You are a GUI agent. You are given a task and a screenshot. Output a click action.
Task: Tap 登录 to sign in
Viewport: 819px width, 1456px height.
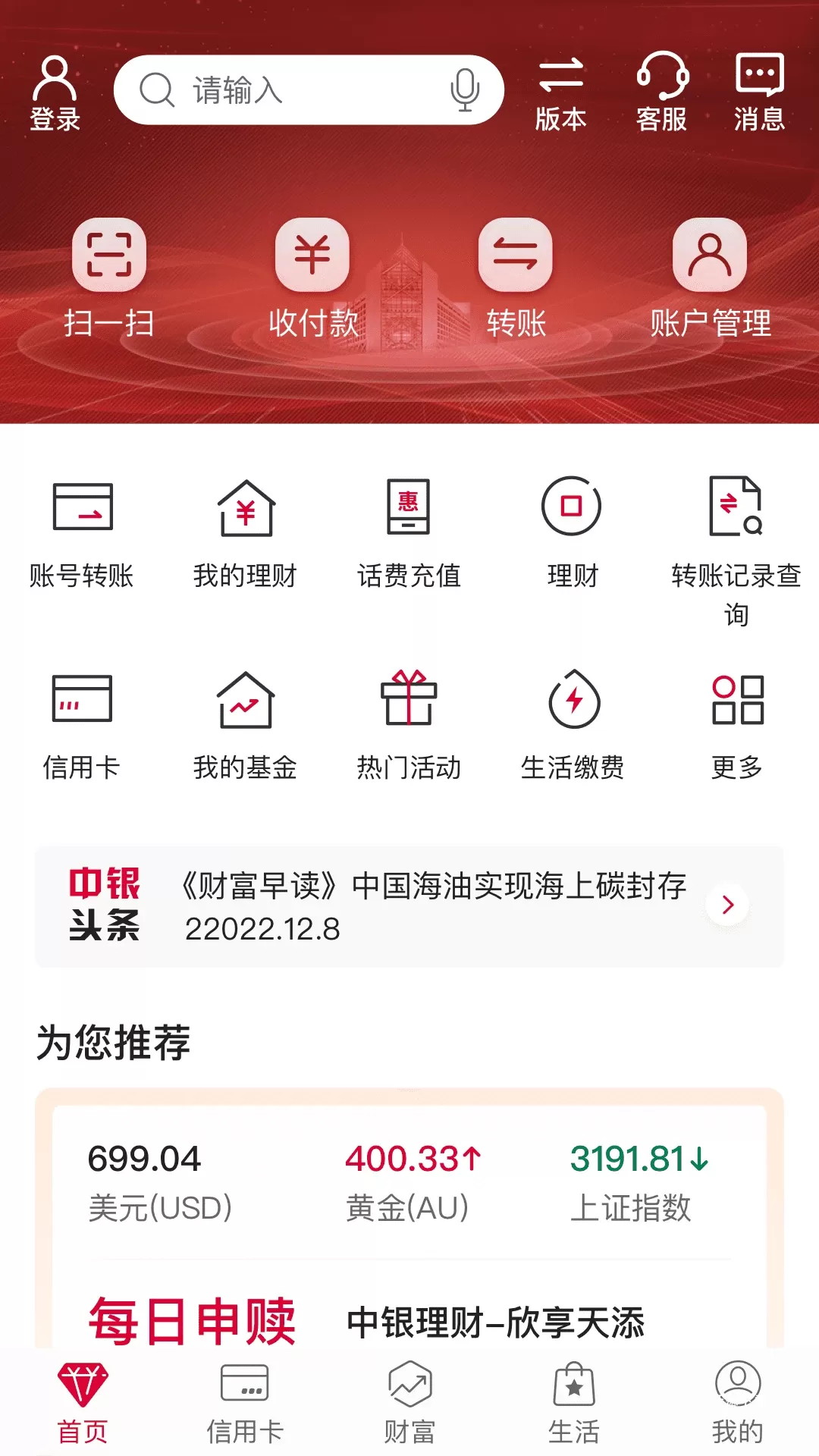55,89
